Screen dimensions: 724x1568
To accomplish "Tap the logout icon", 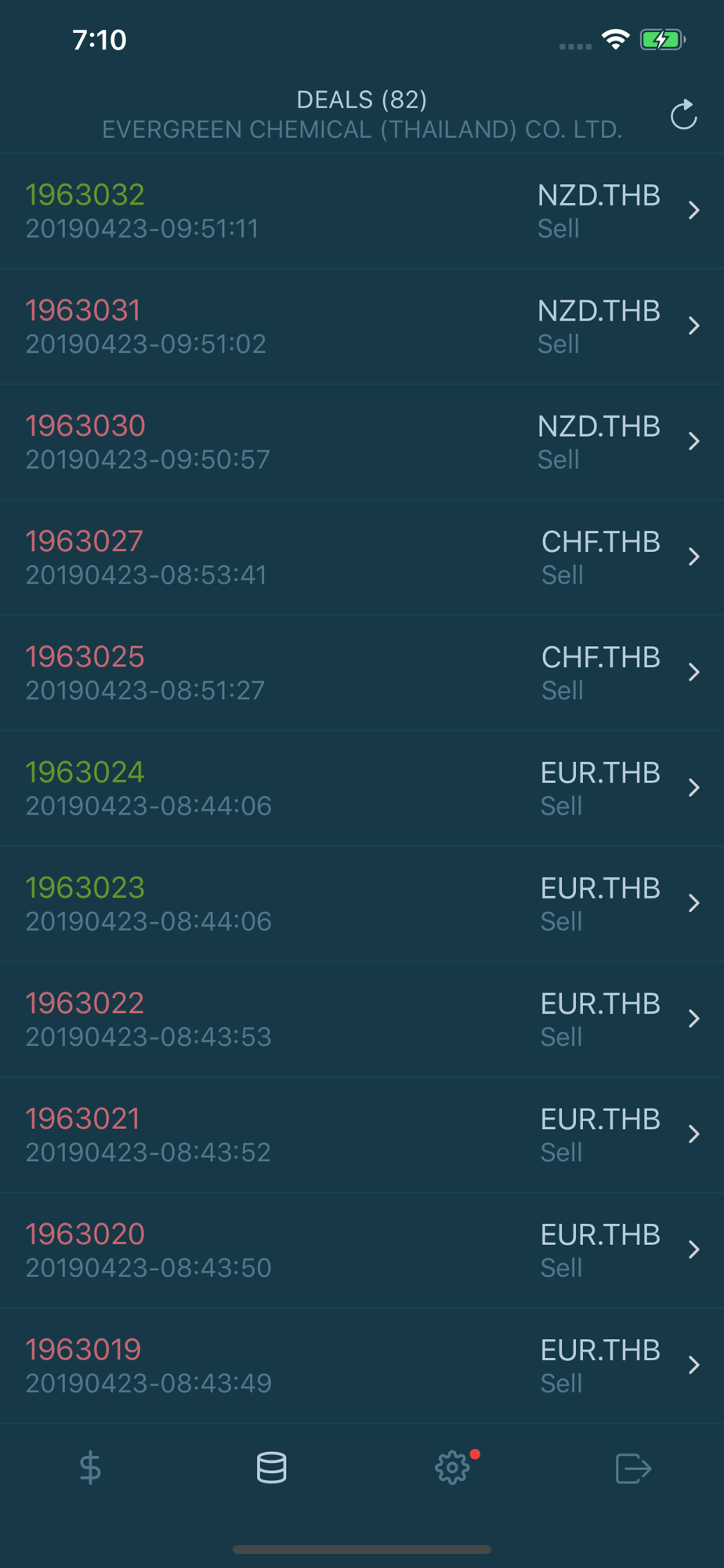I will point(633,1468).
